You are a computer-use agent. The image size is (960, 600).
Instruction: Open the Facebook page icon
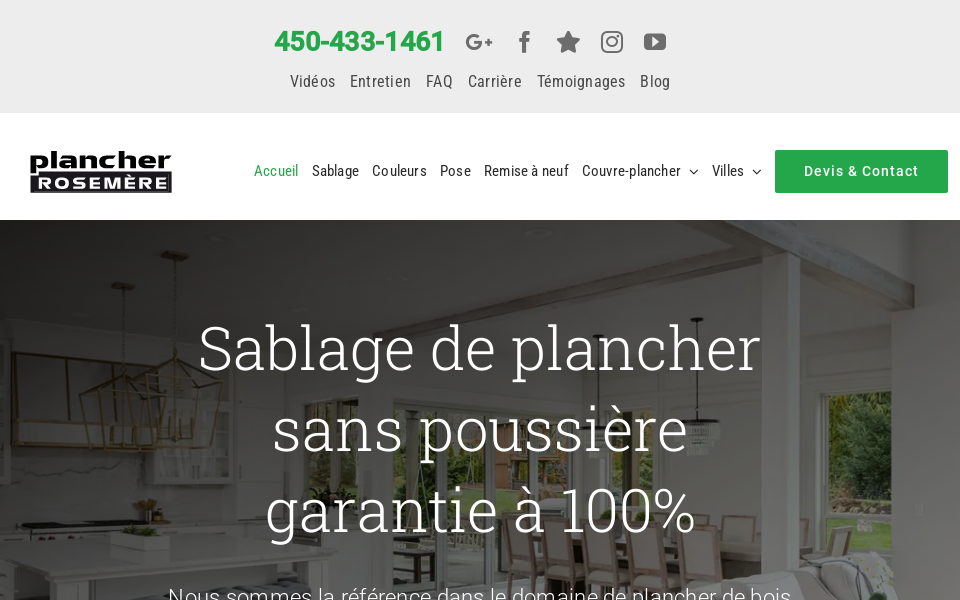point(524,42)
